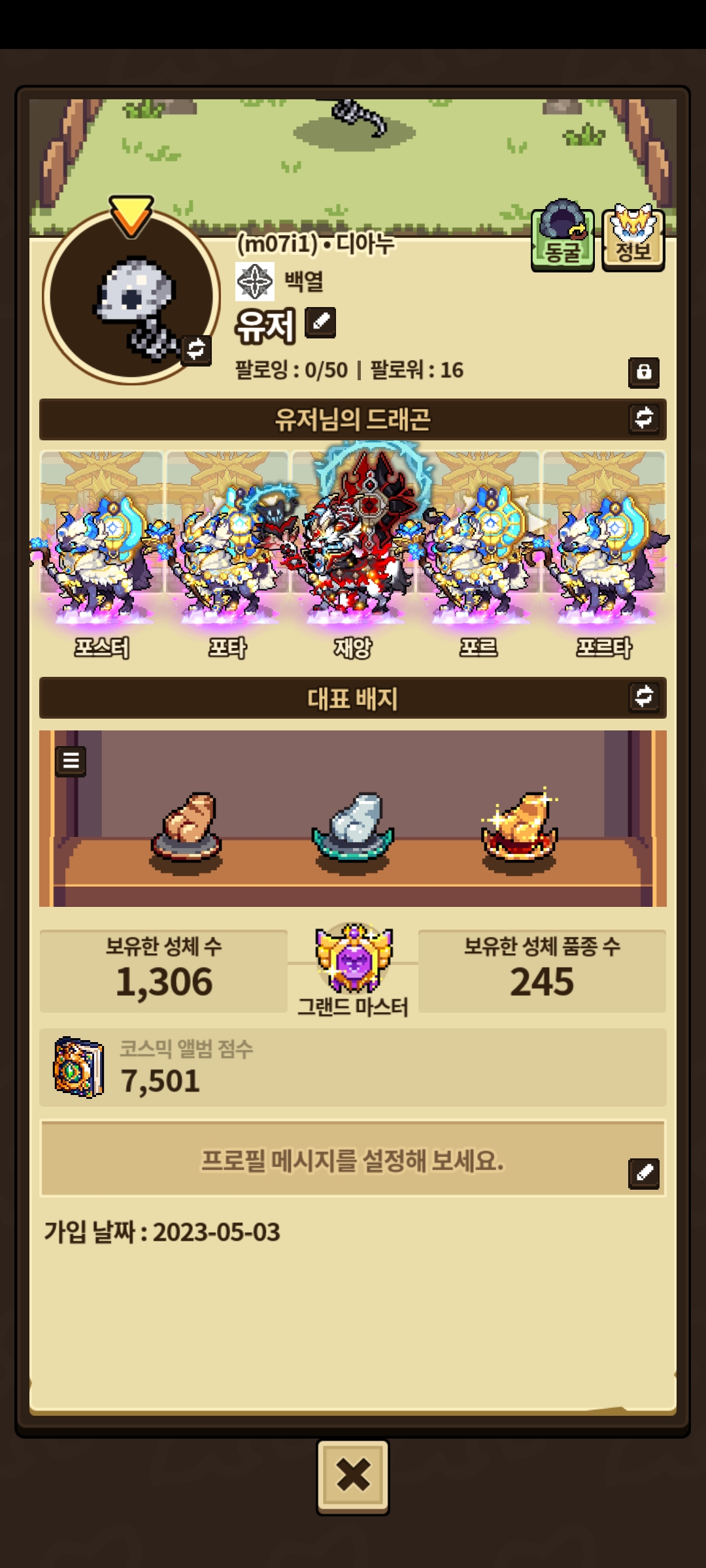
Task: Select the dragon named 포스터
Action: coord(101,555)
